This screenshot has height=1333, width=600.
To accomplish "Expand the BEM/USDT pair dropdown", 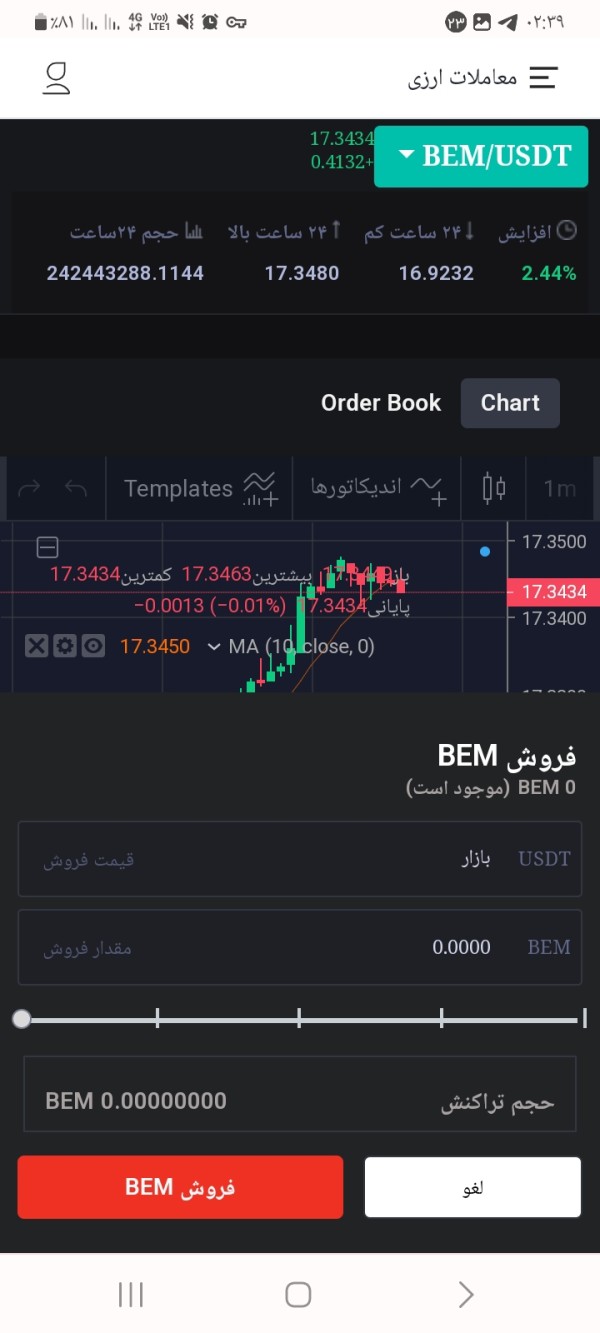I will [x=481, y=156].
